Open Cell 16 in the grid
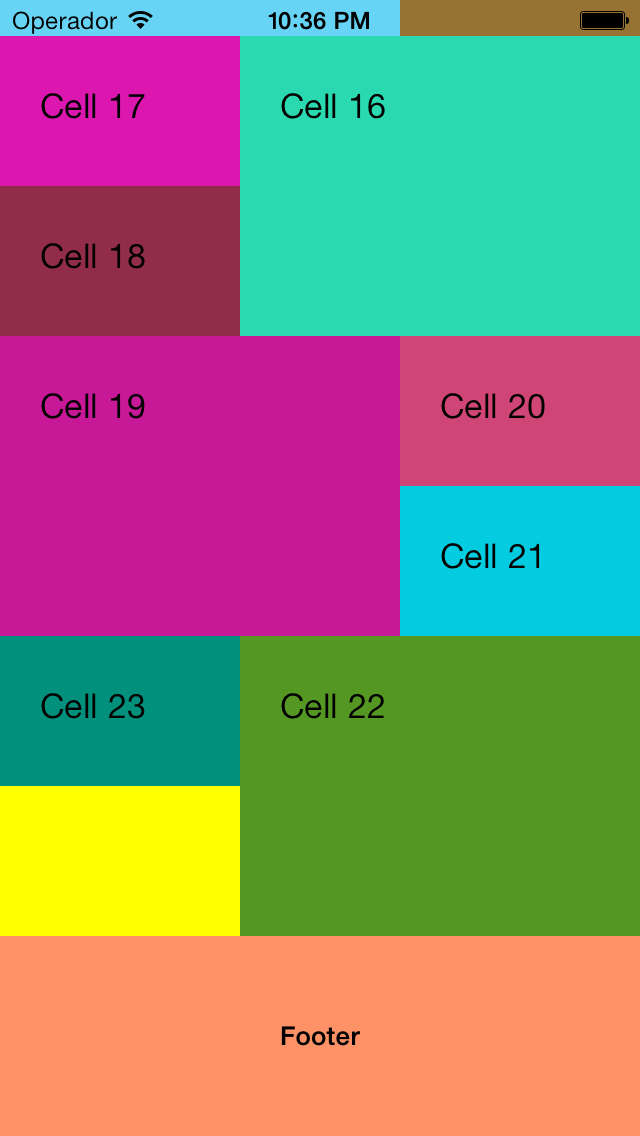 click(440, 186)
